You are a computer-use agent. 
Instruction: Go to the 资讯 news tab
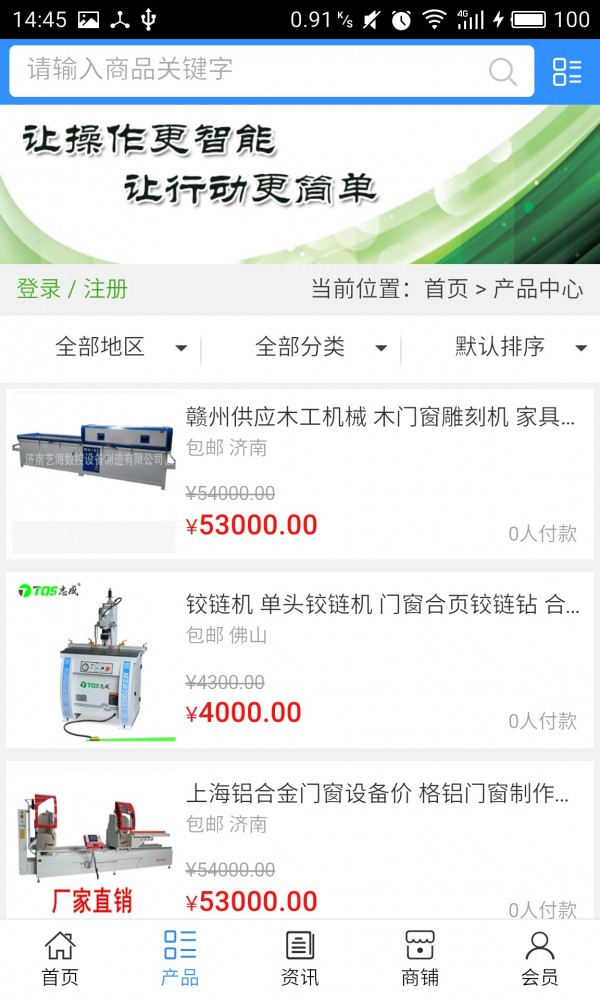[x=300, y=958]
